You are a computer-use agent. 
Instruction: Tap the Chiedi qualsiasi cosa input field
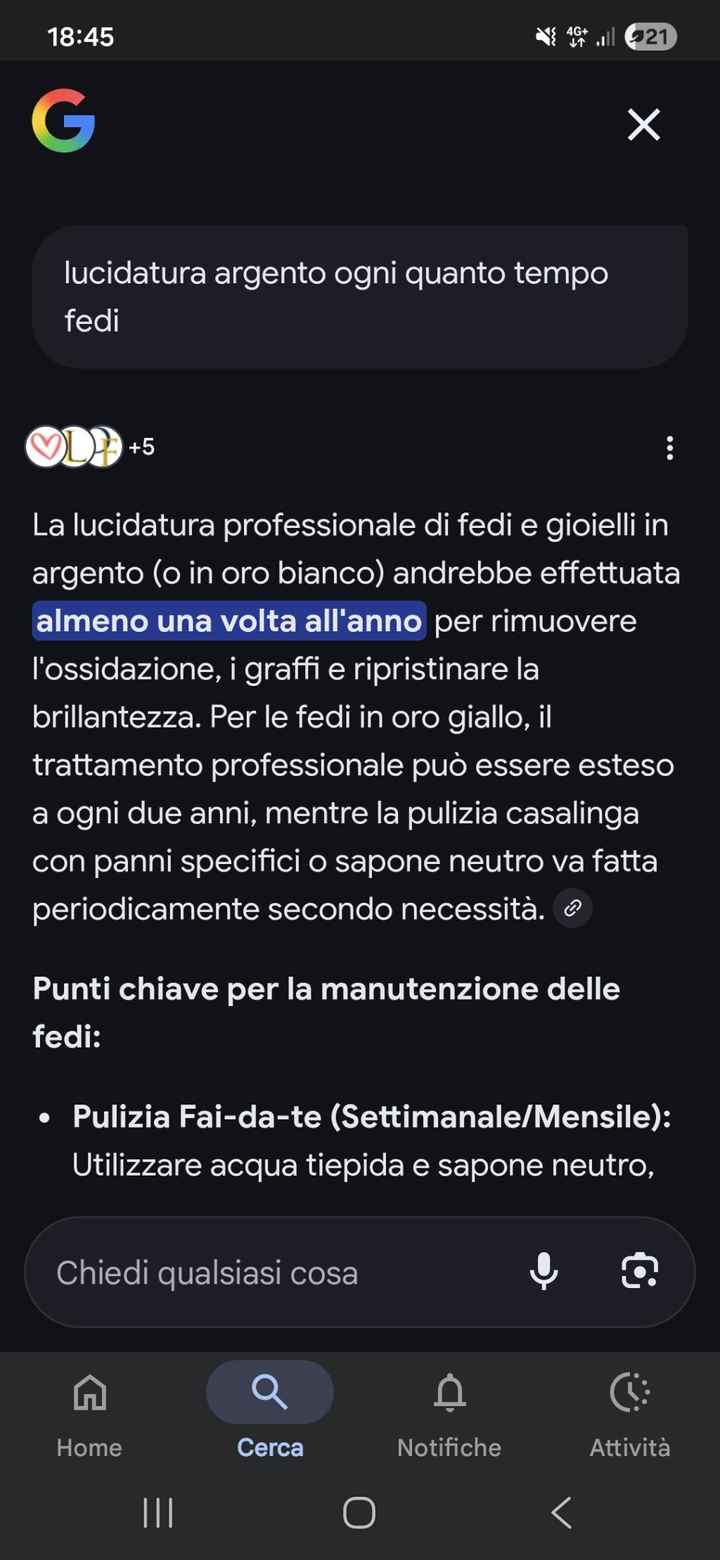point(209,1271)
